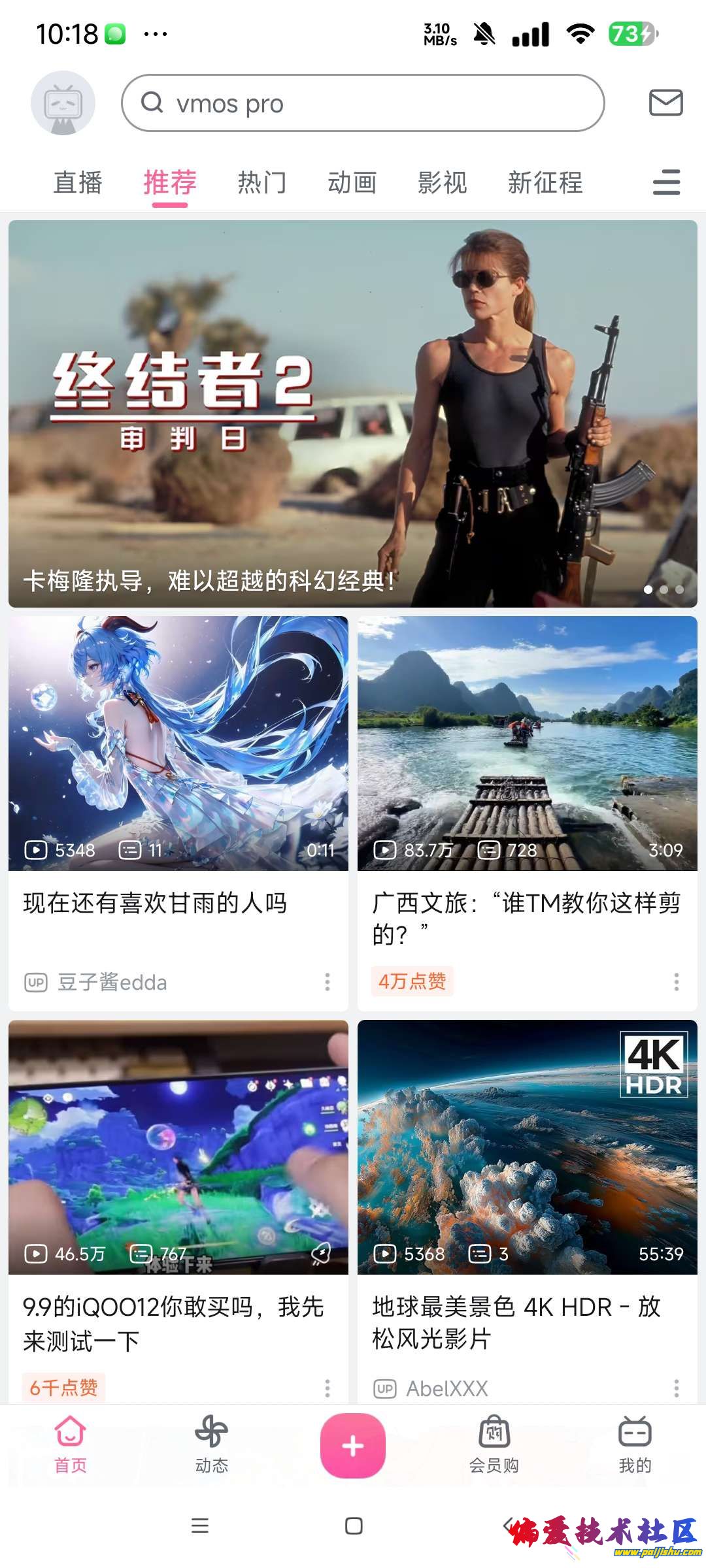Open the 终结者2 审判日 banner
This screenshot has width=706, height=1568.
[x=353, y=414]
